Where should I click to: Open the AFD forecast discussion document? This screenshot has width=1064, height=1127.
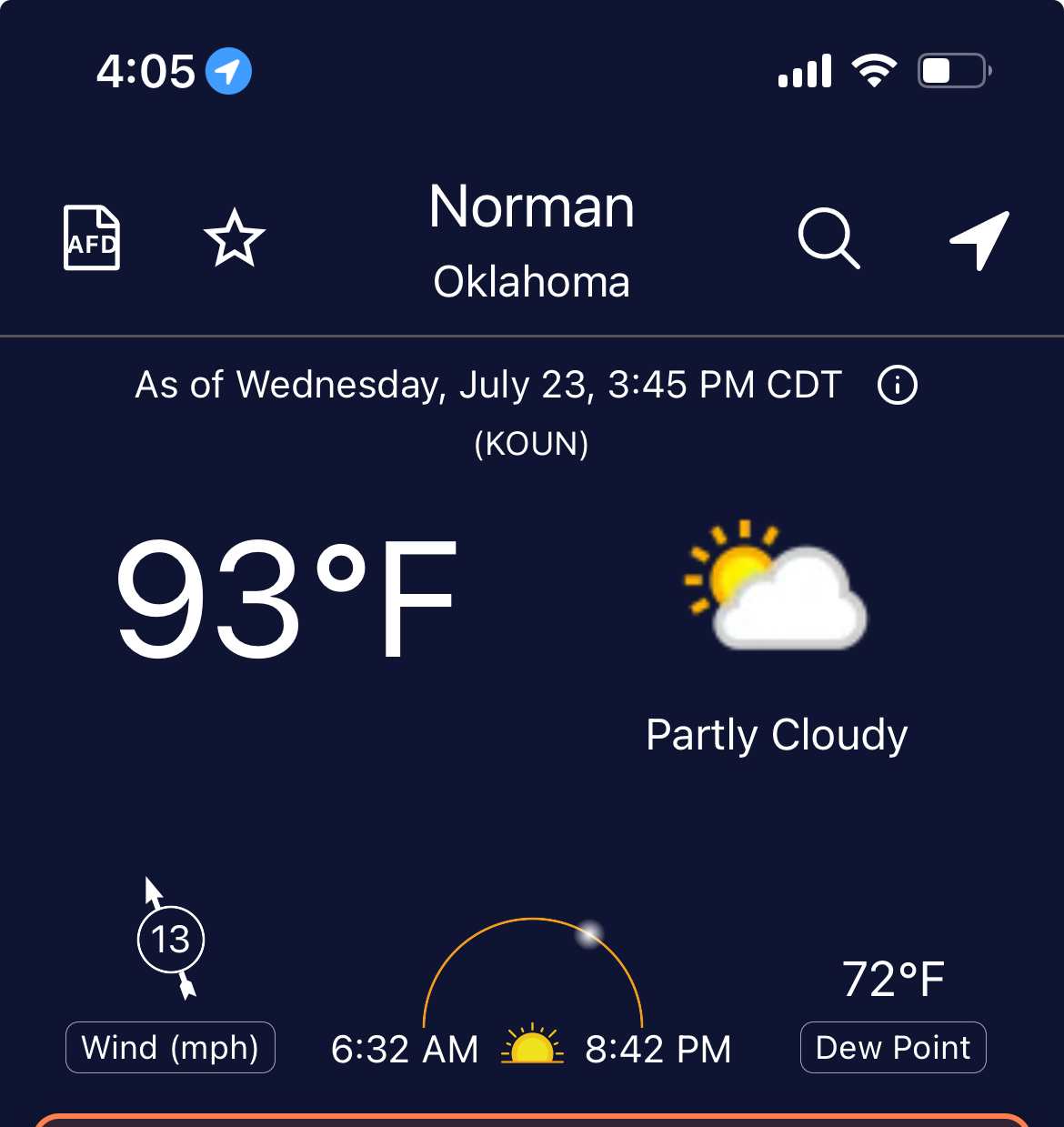pos(92,238)
